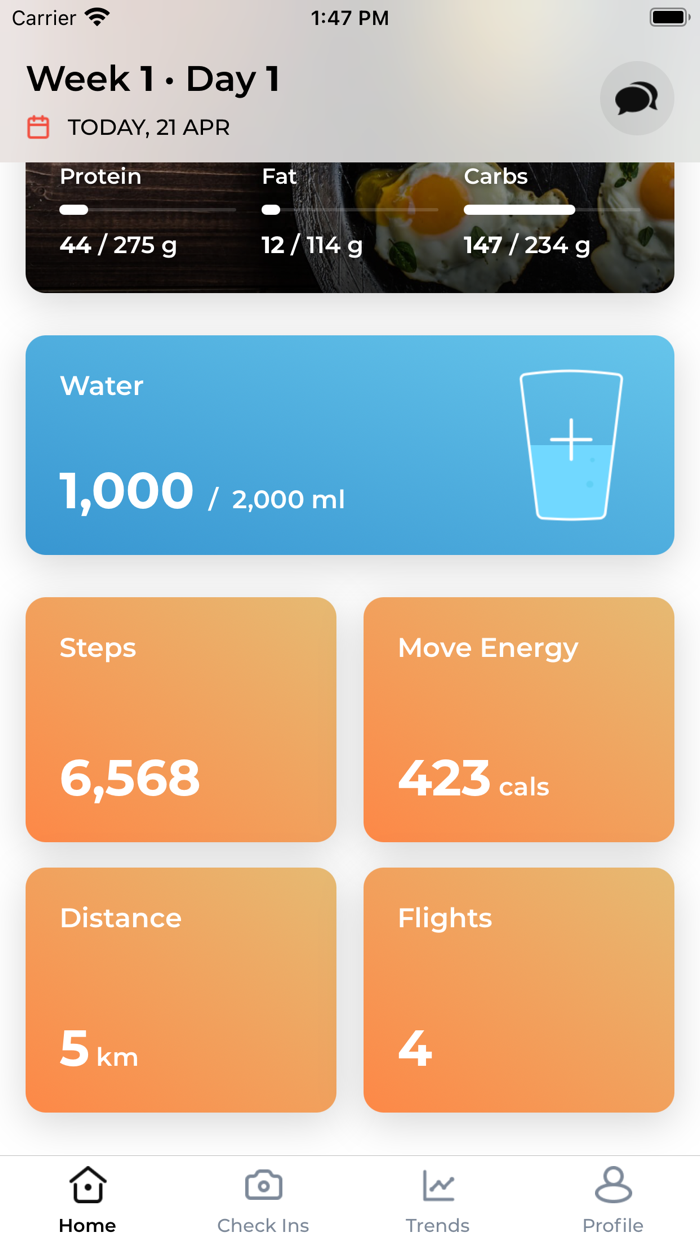Viewport: 700px width, 1244px height.
Task: View the Distance card details
Action: click(x=181, y=990)
